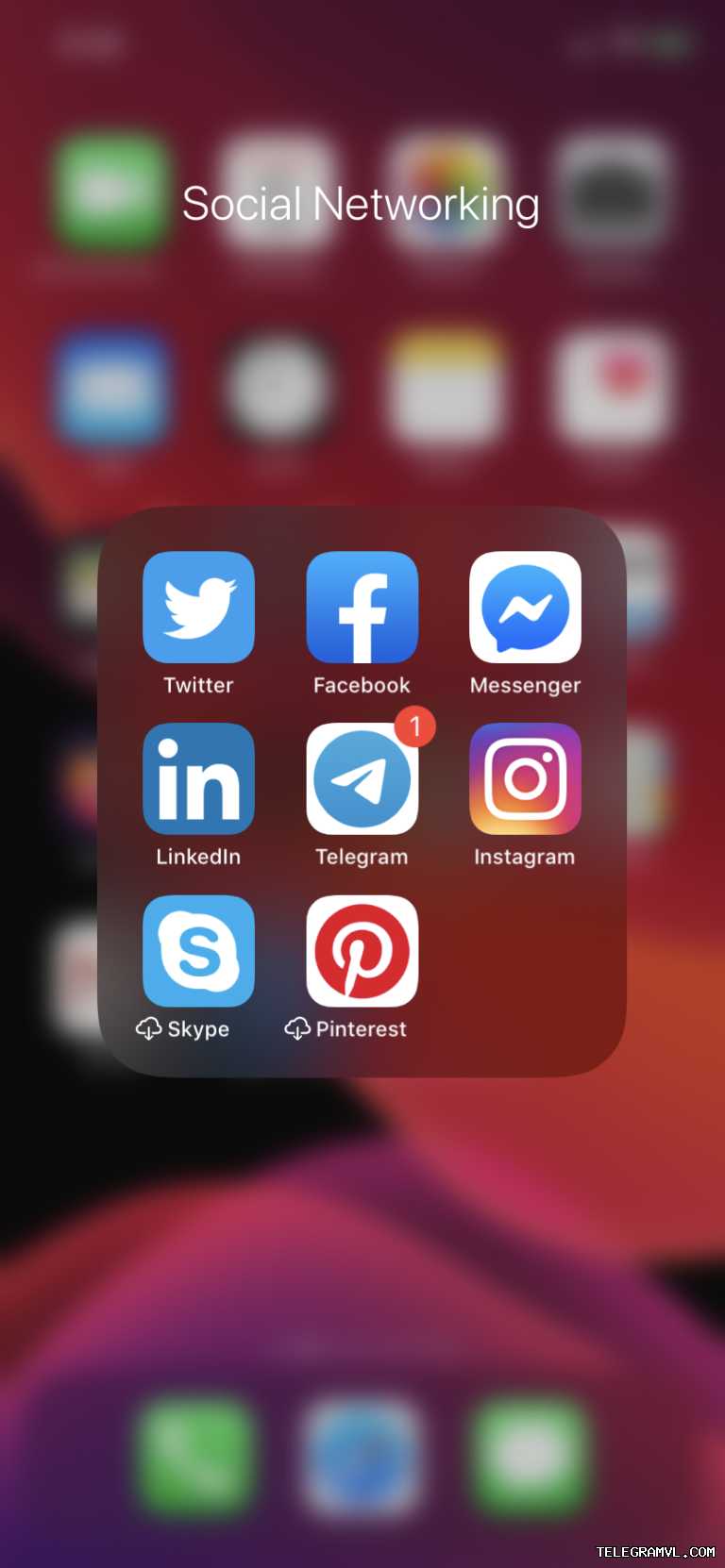
Task: Launch the Facebook app
Action: 362,608
